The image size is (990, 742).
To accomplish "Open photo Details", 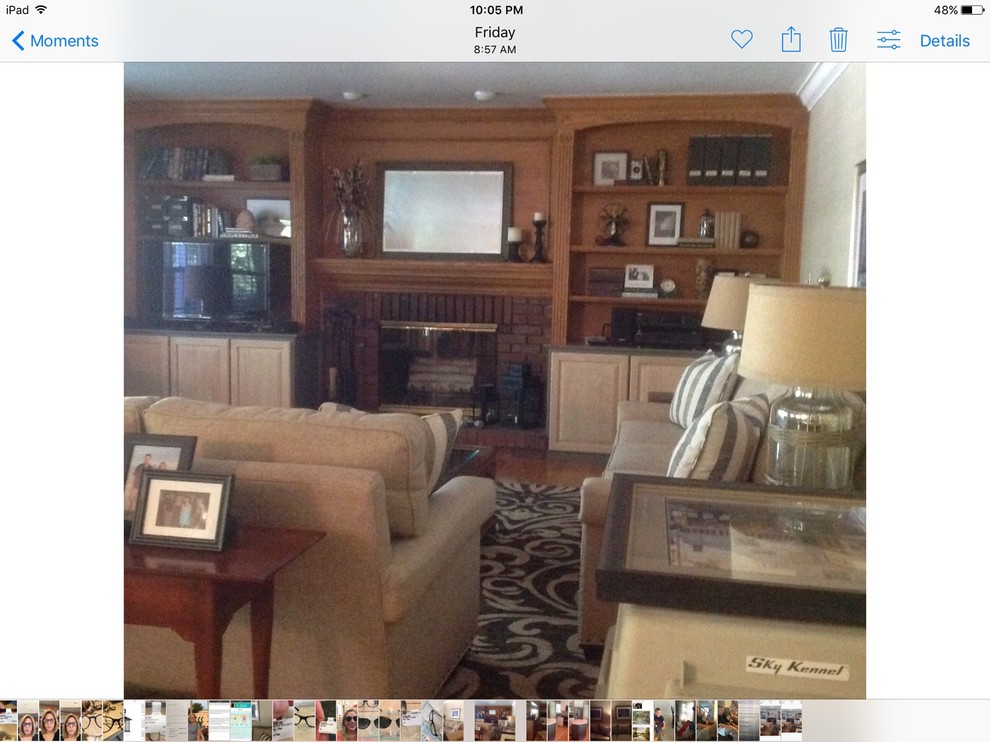I will coord(944,41).
